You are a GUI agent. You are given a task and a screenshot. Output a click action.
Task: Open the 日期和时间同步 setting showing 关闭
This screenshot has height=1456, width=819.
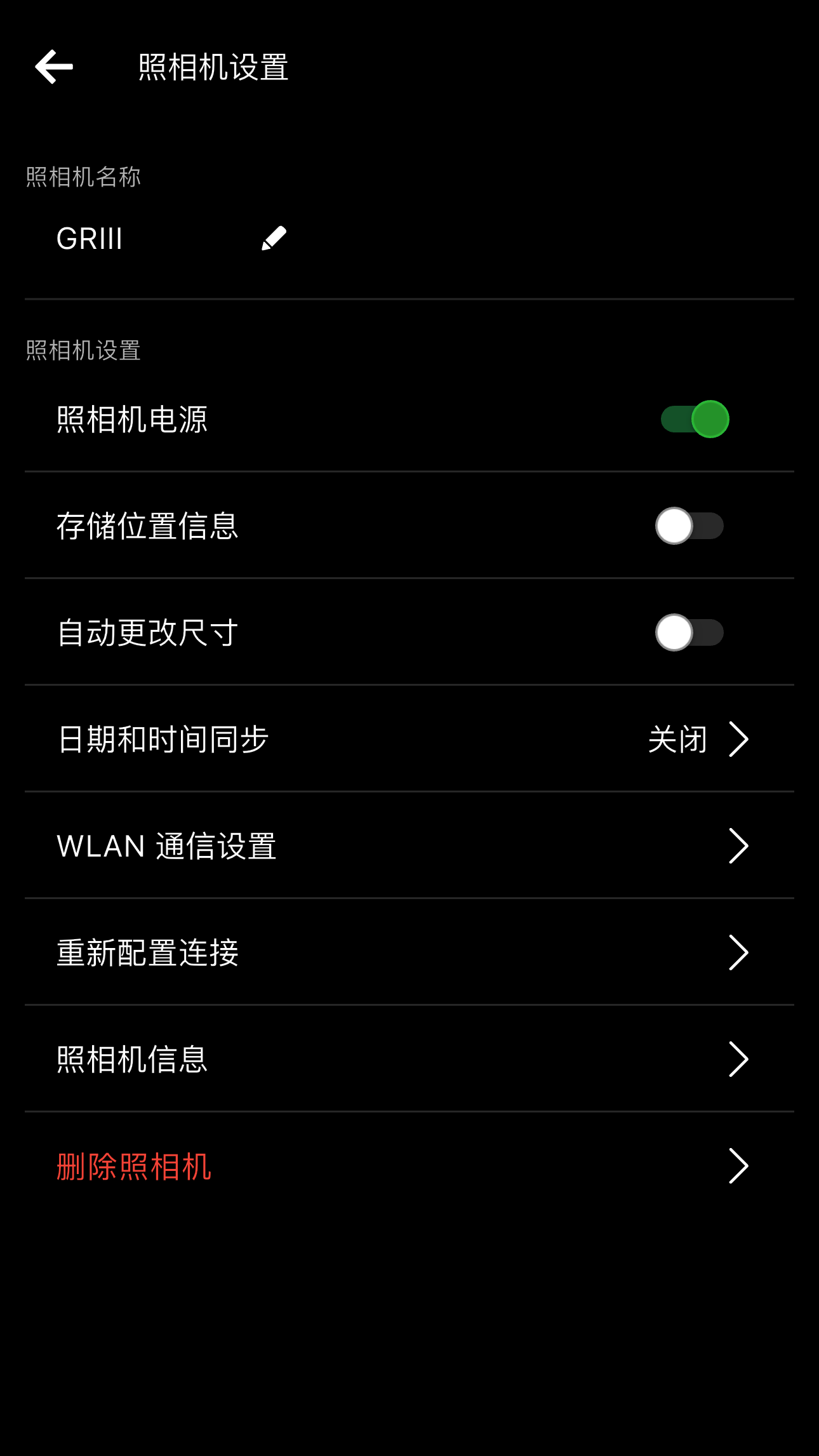[x=381, y=738]
